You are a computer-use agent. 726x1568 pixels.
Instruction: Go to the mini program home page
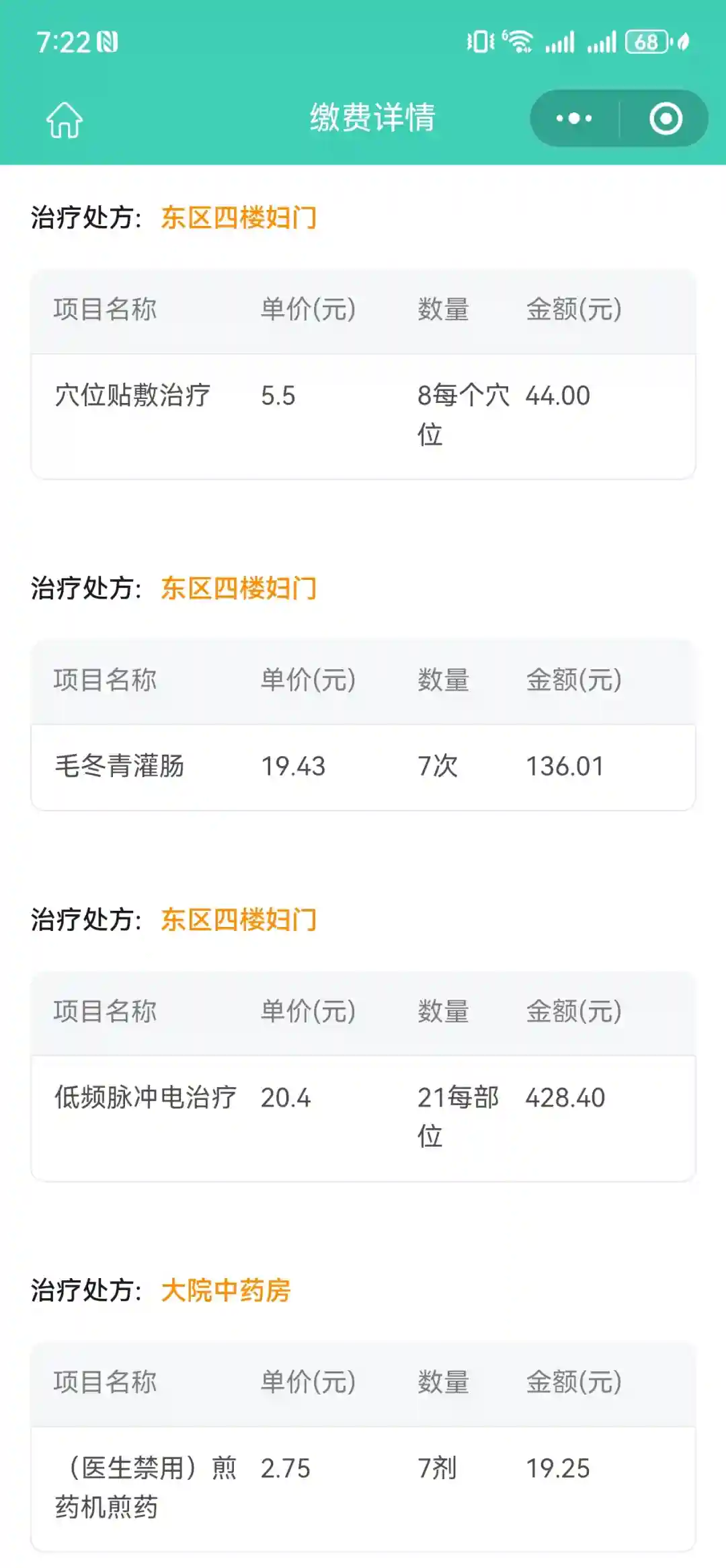tap(65, 120)
